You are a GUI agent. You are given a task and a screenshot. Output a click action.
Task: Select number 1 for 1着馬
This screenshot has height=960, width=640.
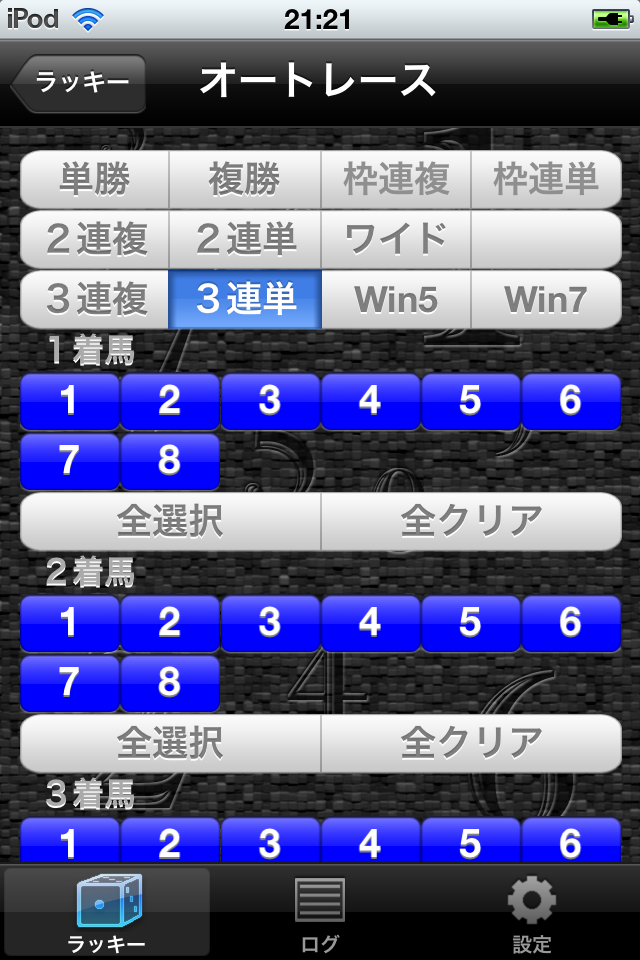[x=69, y=401]
